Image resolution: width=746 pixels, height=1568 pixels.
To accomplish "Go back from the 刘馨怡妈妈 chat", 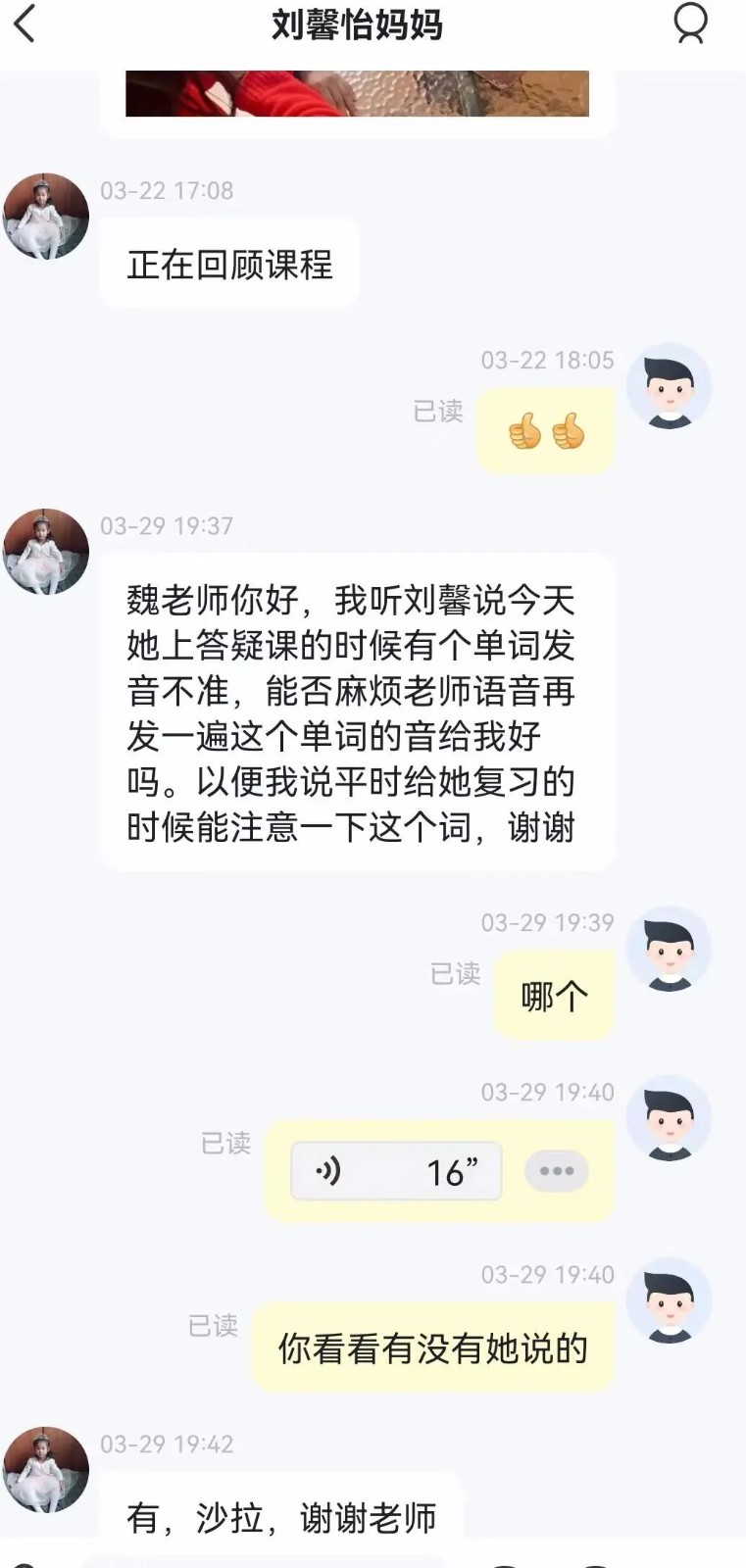I will 25,24.
